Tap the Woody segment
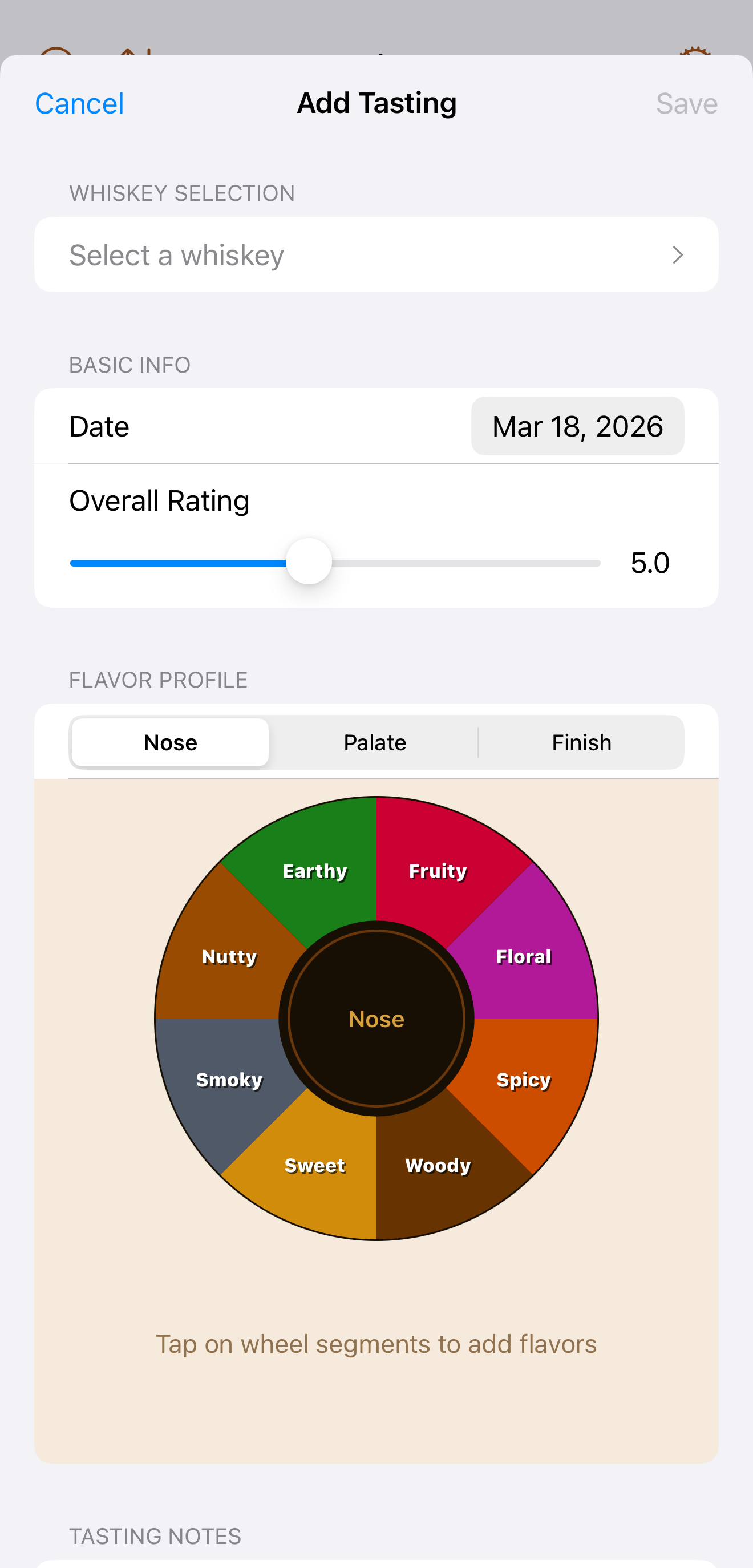The width and height of the screenshot is (753, 1568). pos(437,1166)
